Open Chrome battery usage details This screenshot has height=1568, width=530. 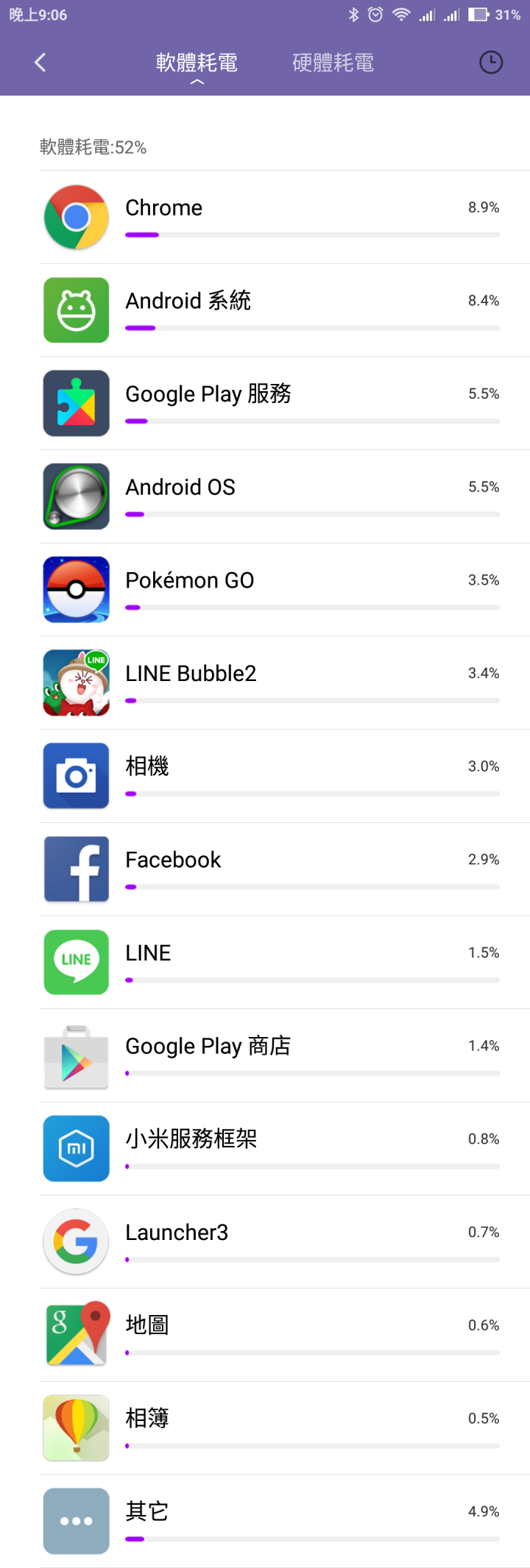pyautogui.click(x=284, y=217)
